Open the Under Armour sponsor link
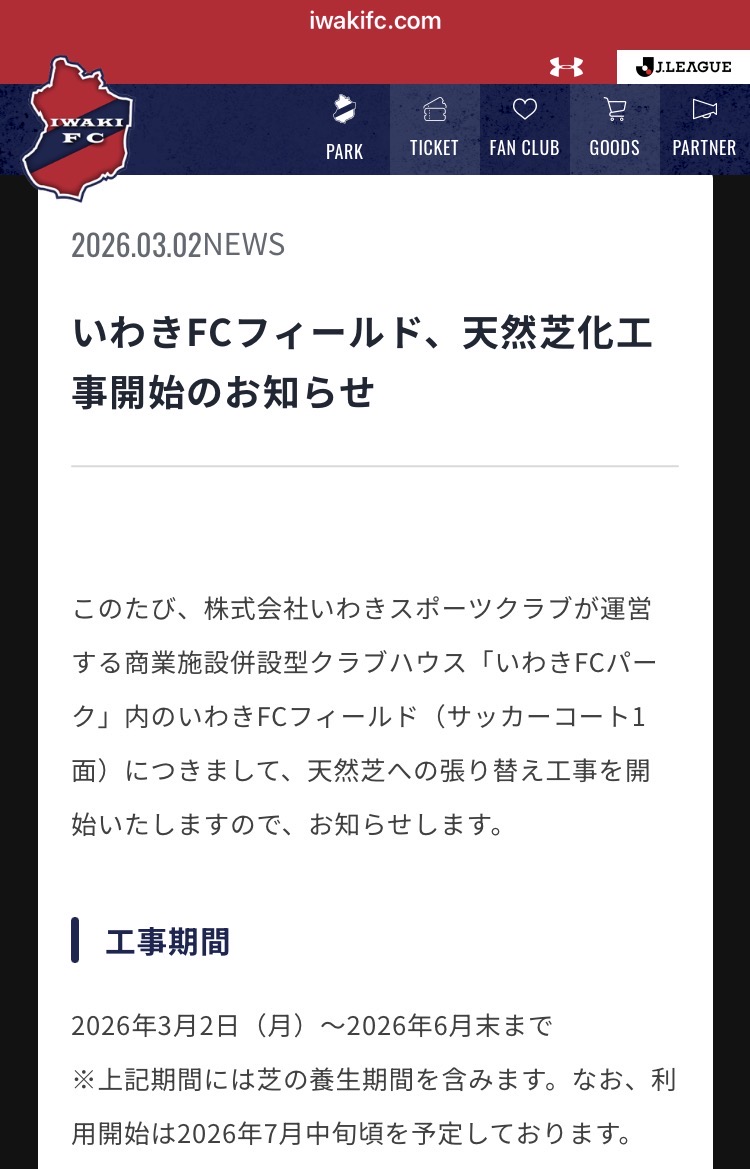This screenshot has height=1169, width=750. click(566, 67)
